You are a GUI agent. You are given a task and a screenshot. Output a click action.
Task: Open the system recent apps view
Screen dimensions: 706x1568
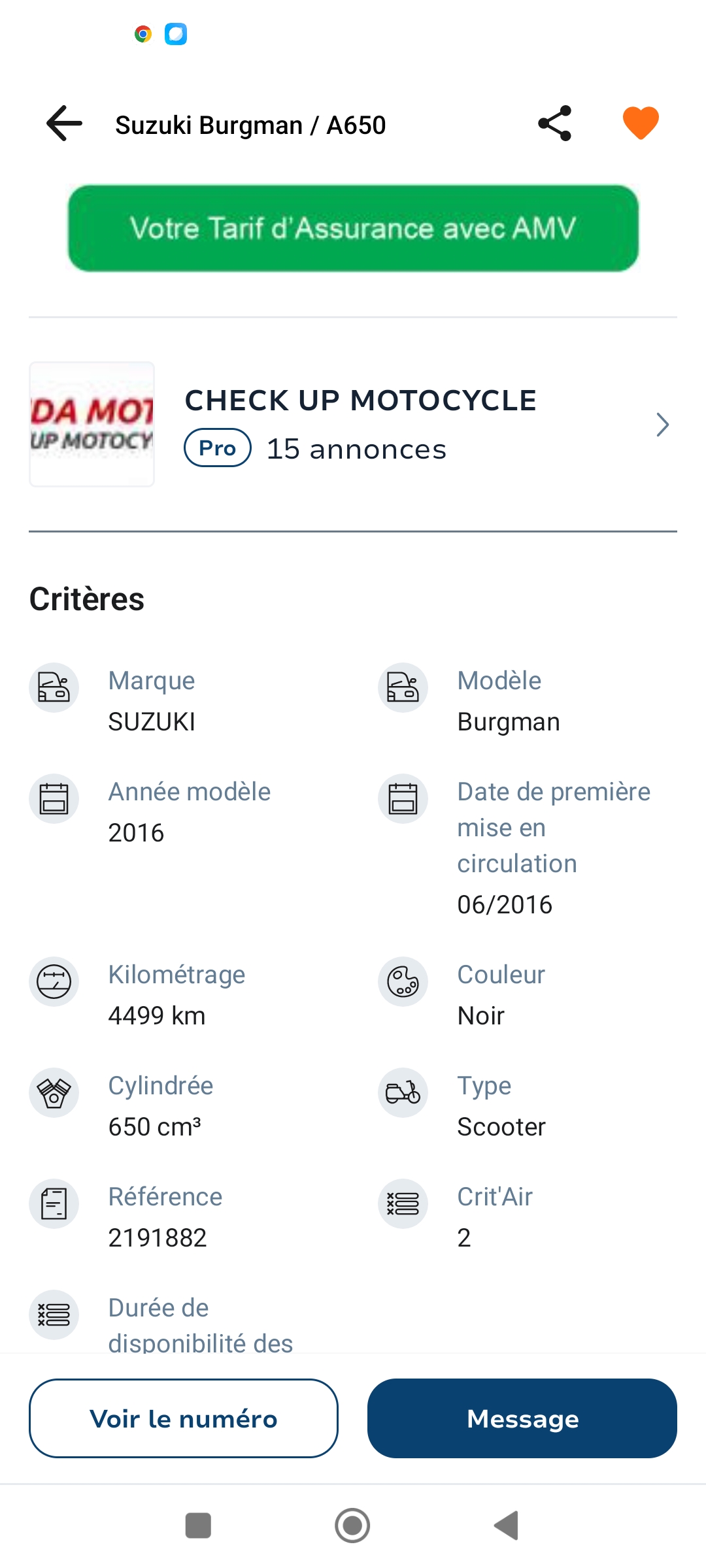point(198,1526)
